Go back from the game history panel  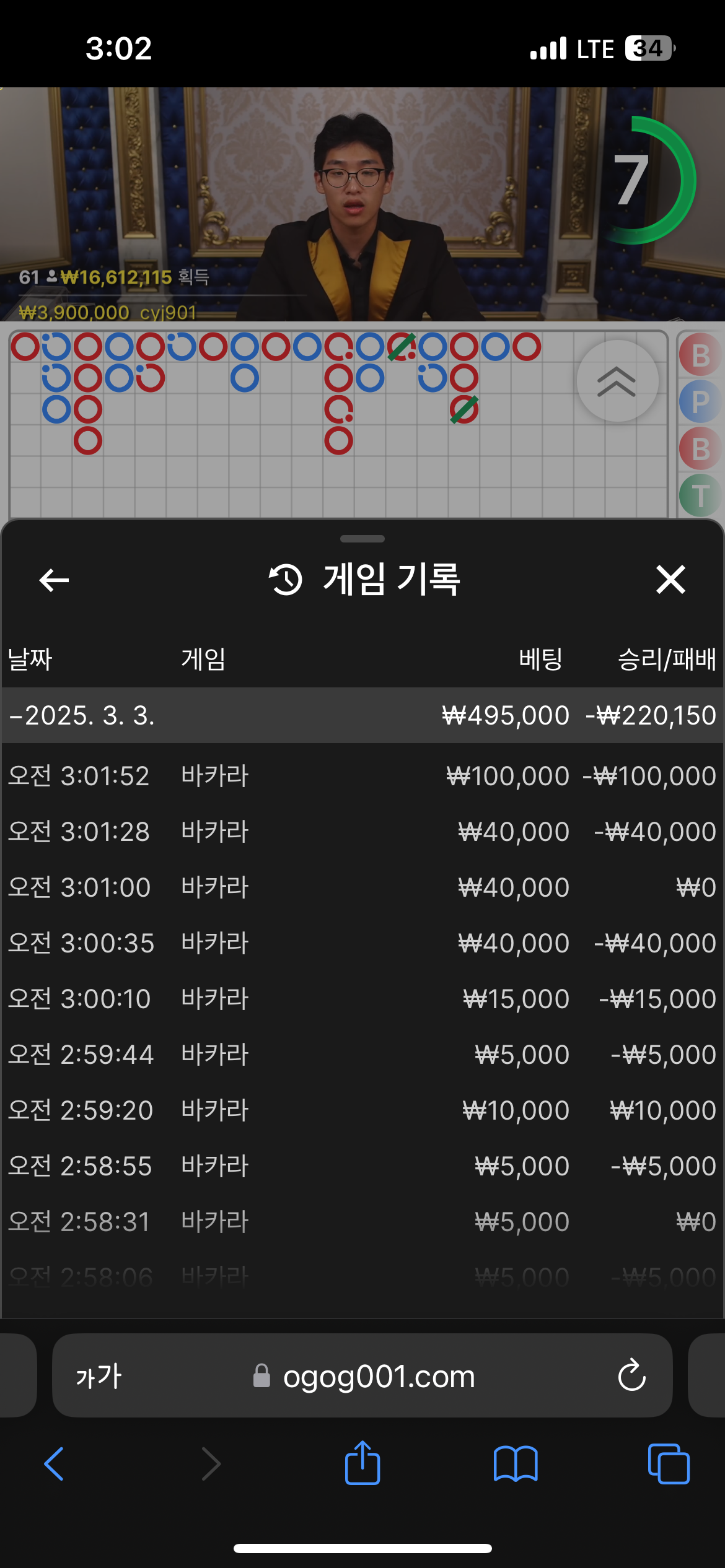click(54, 580)
